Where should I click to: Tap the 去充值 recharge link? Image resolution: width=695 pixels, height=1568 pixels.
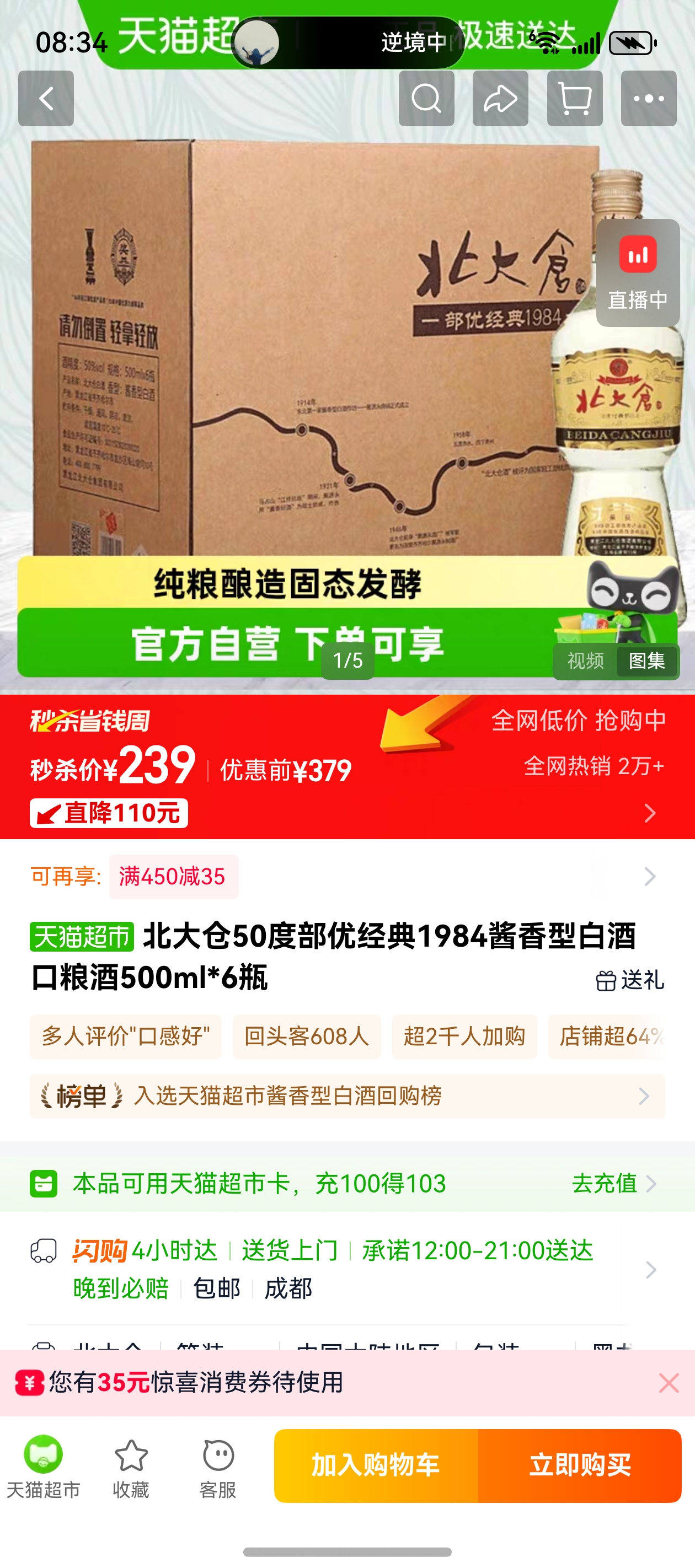coord(605,1183)
